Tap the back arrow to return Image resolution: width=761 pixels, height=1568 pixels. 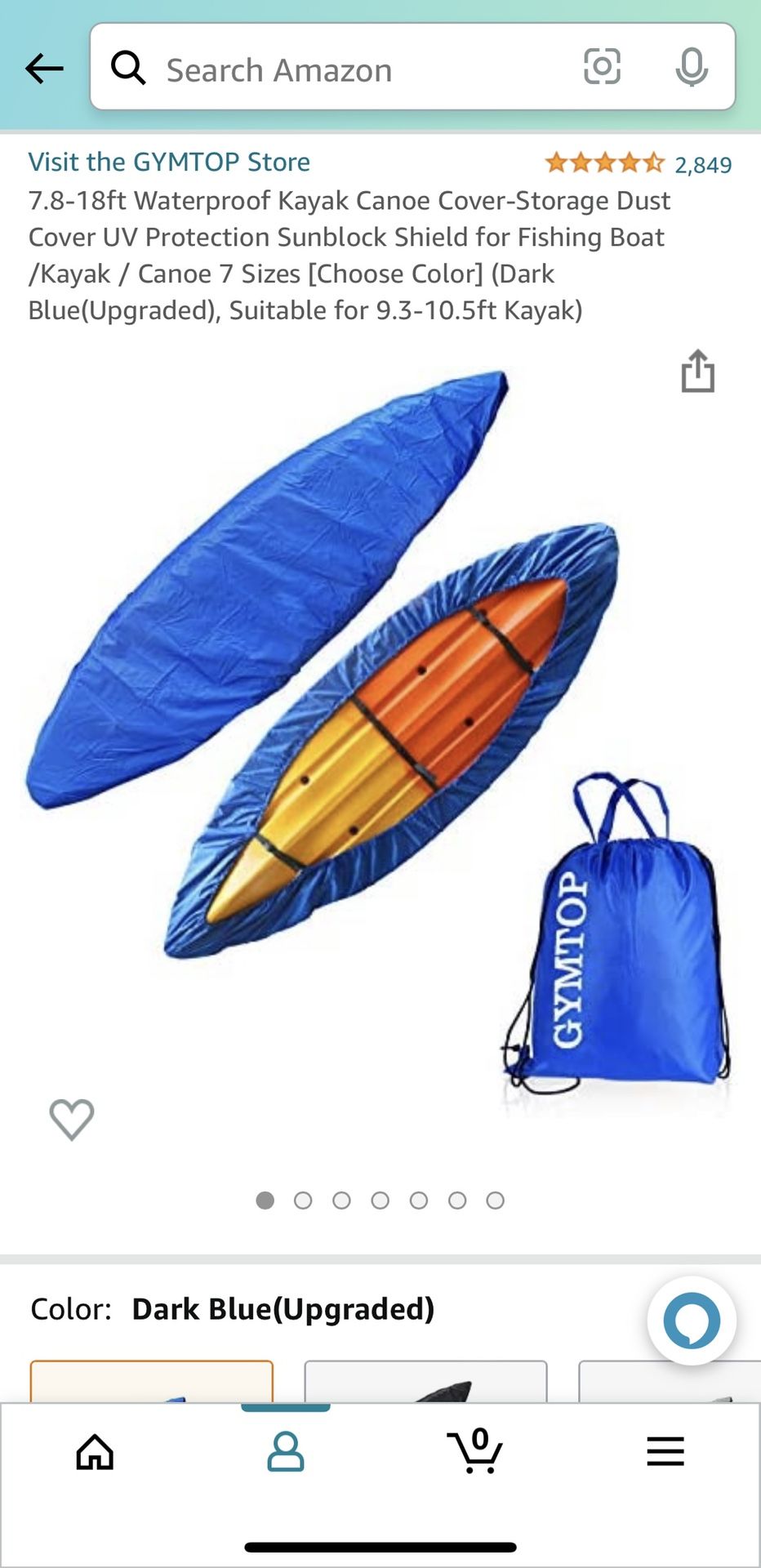pyautogui.click(x=44, y=68)
